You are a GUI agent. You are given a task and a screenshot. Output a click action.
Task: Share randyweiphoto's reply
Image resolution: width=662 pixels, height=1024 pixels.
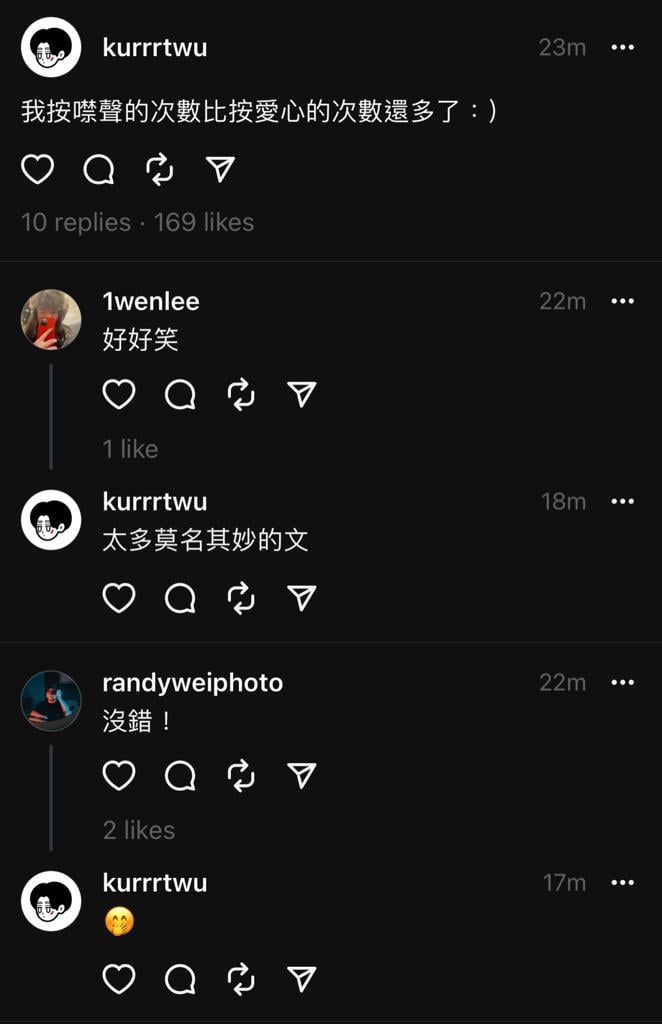[301, 775]
